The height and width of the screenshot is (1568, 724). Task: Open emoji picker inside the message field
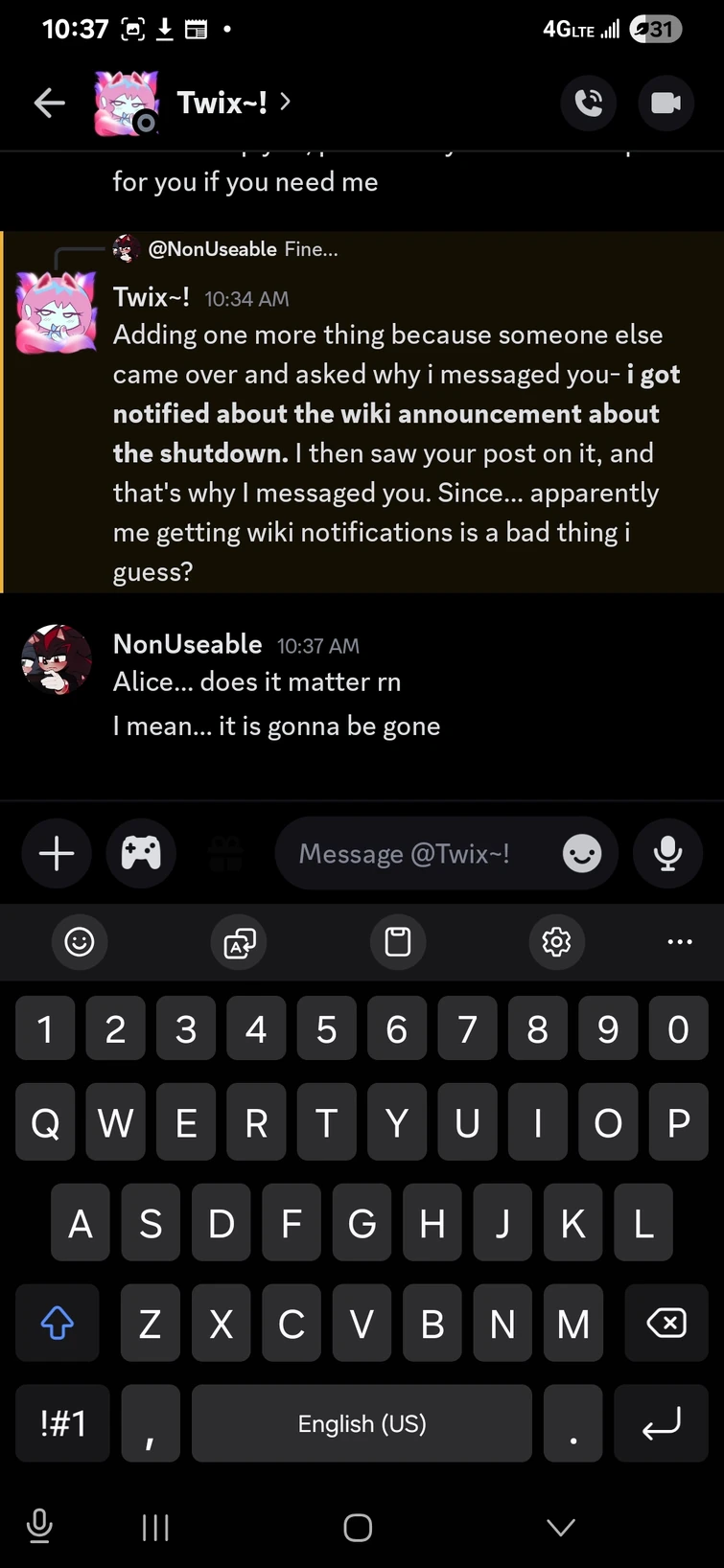pyautogui.click(x=581, y=853)
